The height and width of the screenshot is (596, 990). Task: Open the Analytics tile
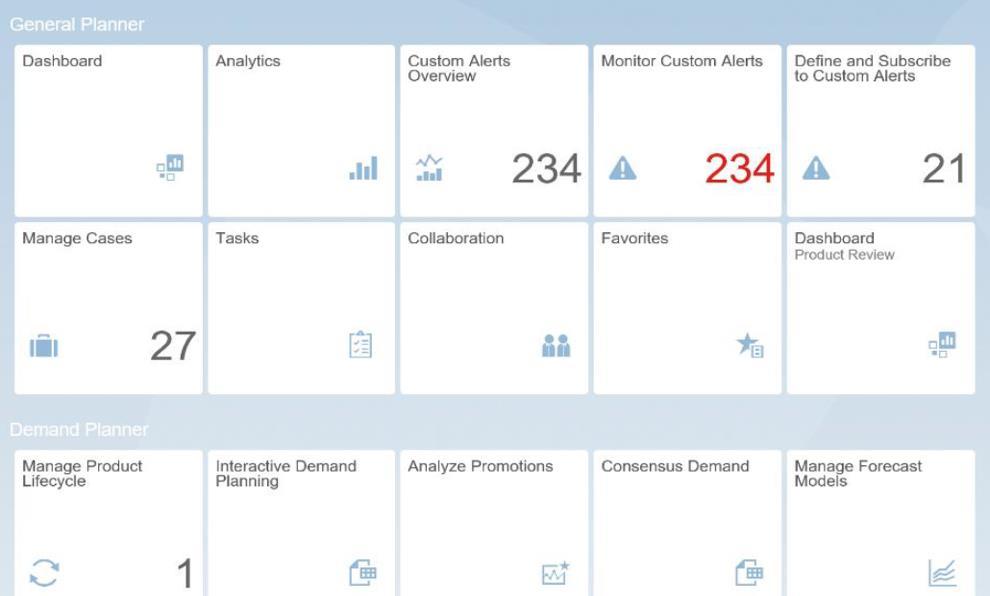click(301, 131)
